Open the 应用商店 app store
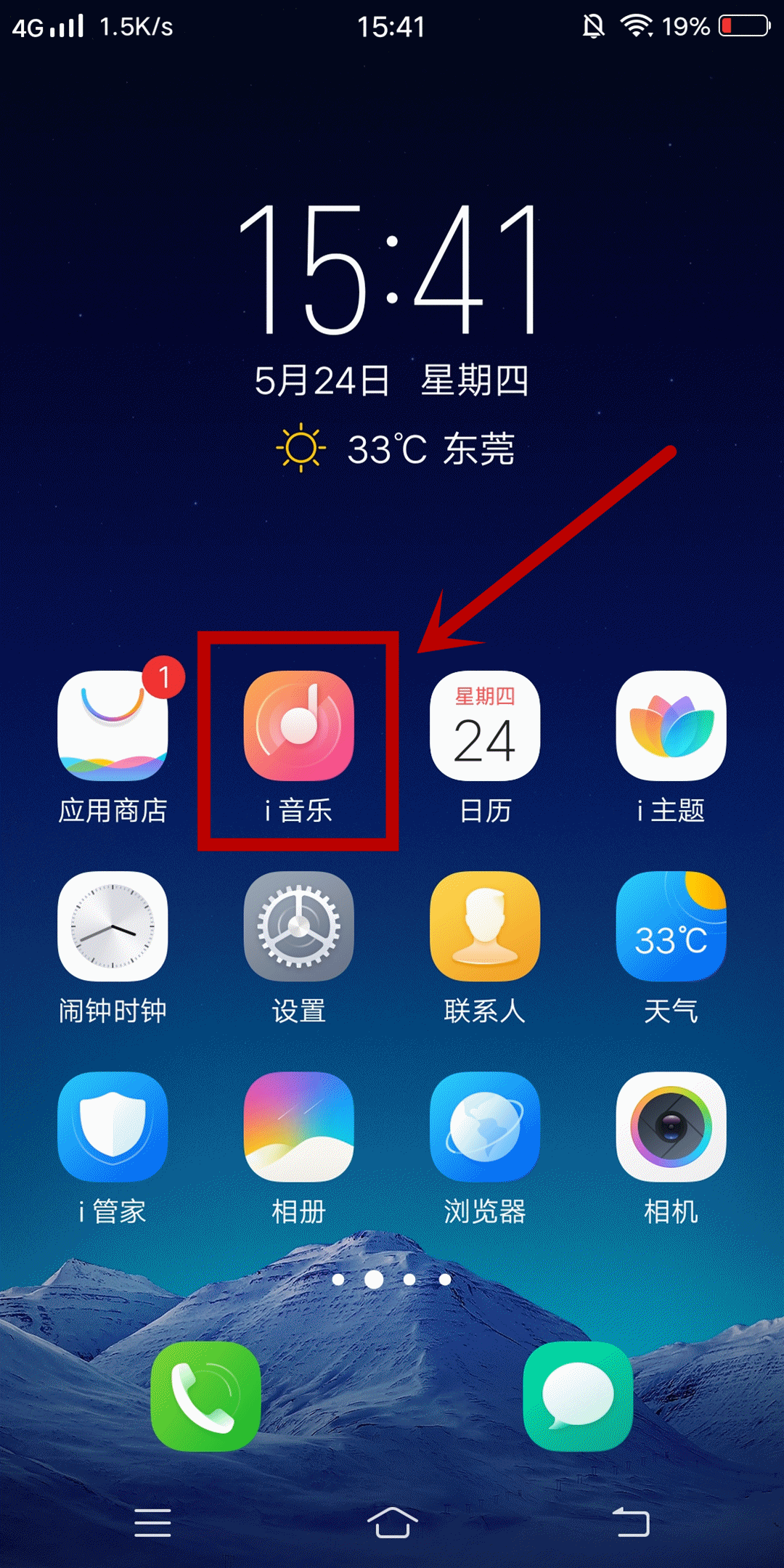Viewport: 784px width, 1568px height. pyautogui.click(x=113, y=726)
